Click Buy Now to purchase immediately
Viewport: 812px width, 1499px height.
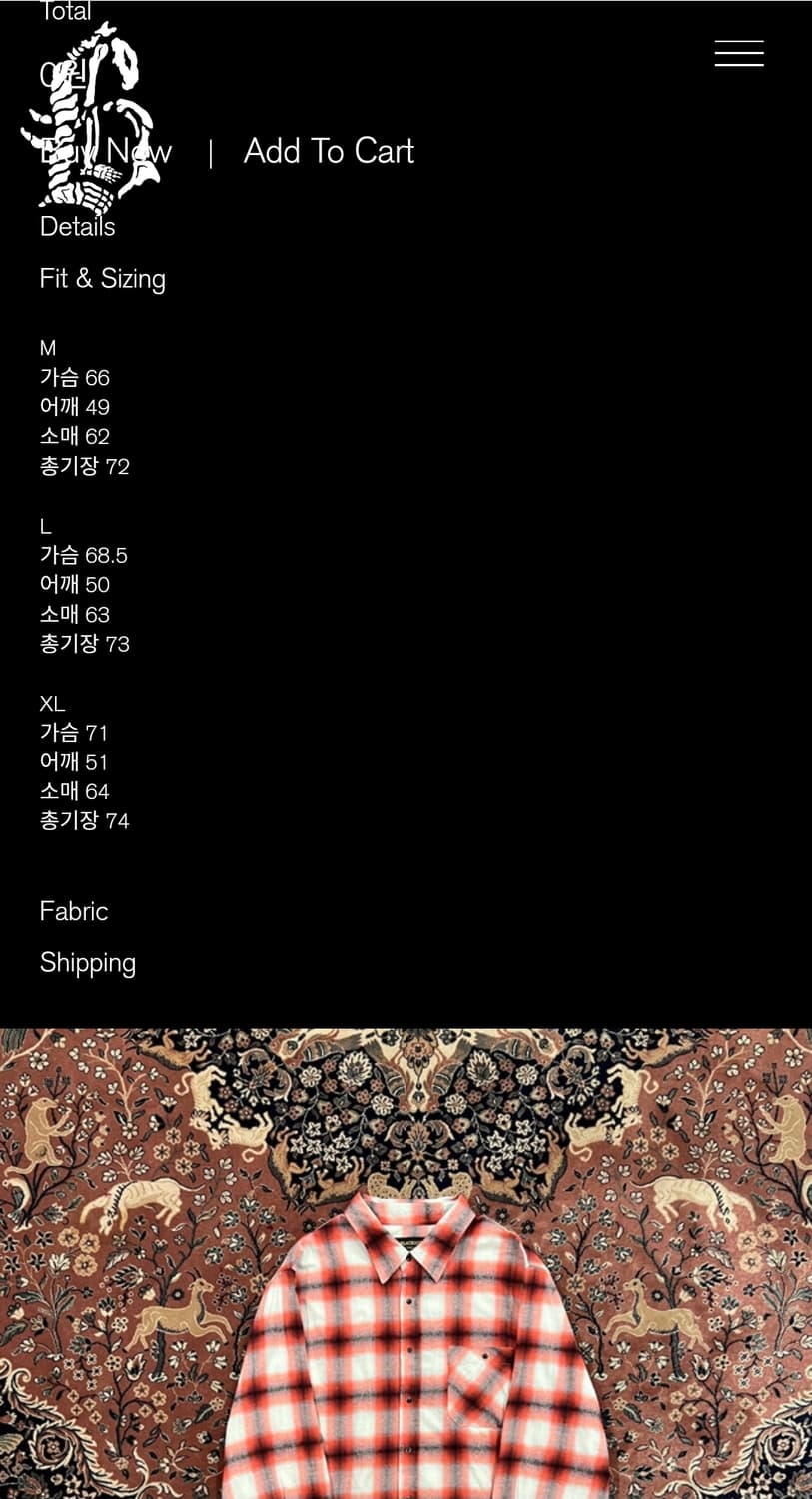click(x=105, y=151)
